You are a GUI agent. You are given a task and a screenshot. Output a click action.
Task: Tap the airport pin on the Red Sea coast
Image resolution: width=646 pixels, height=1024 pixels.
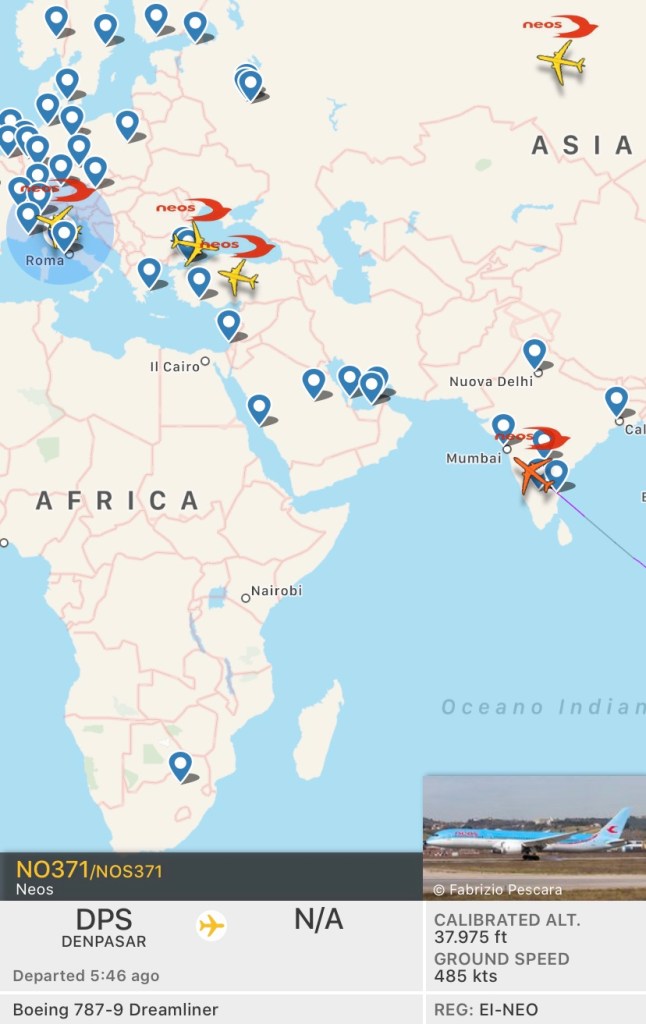pos(259,407)
